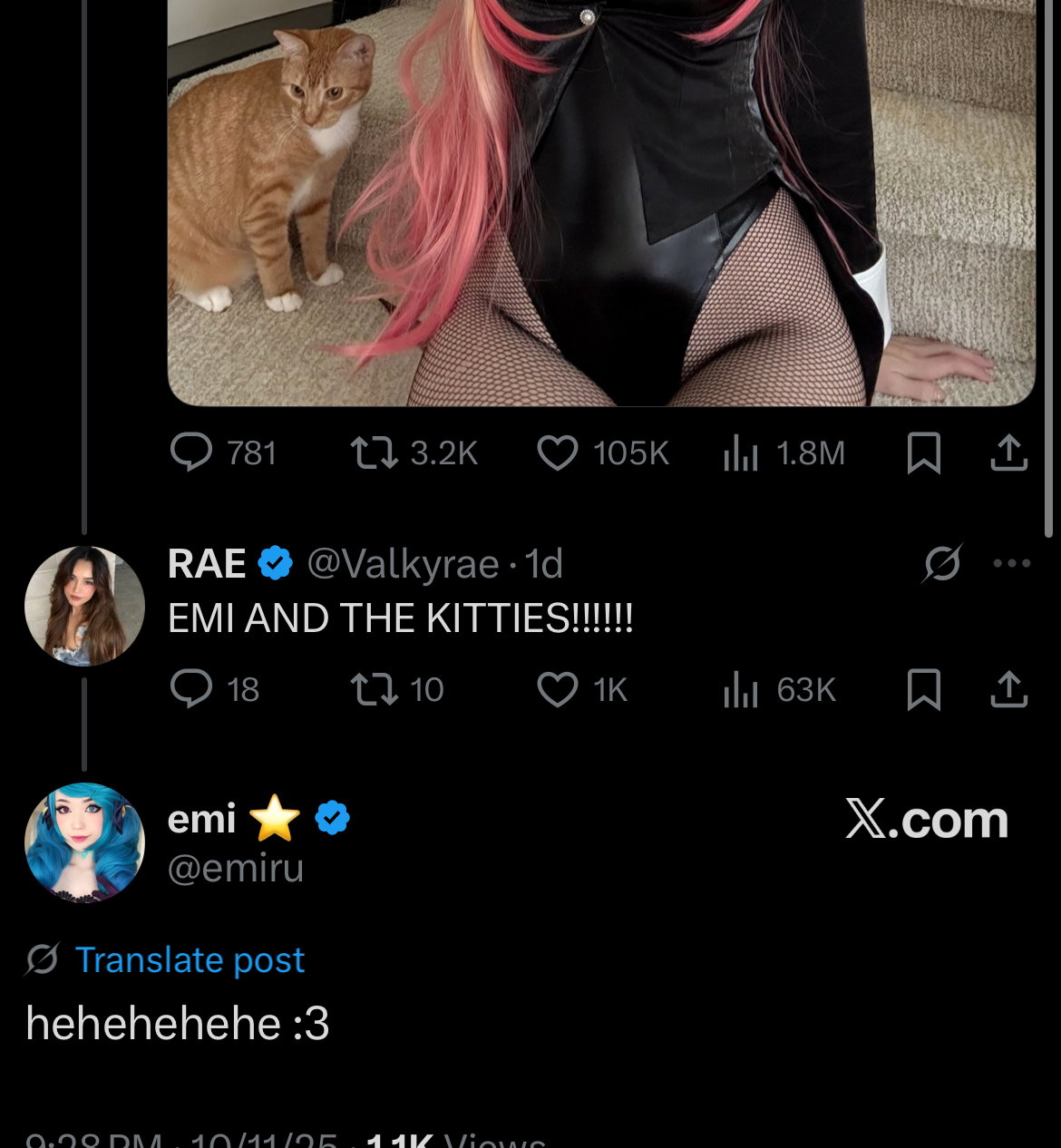This screenshot has width=1061, height=1148.
Task: Repost the post with 3.2K reposts
Action: [375, 452]
